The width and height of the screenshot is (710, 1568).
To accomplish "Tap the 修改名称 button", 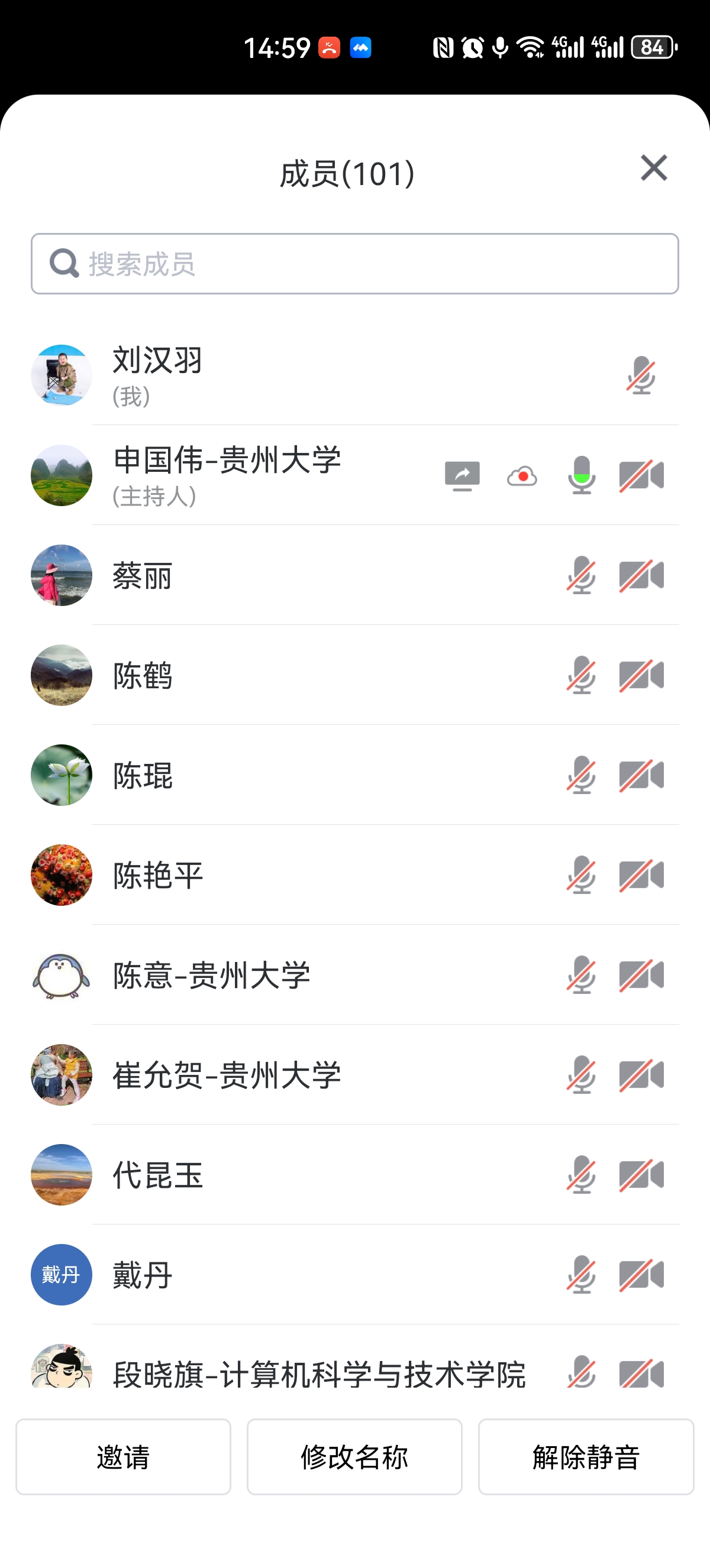I will coord(354,1457).
